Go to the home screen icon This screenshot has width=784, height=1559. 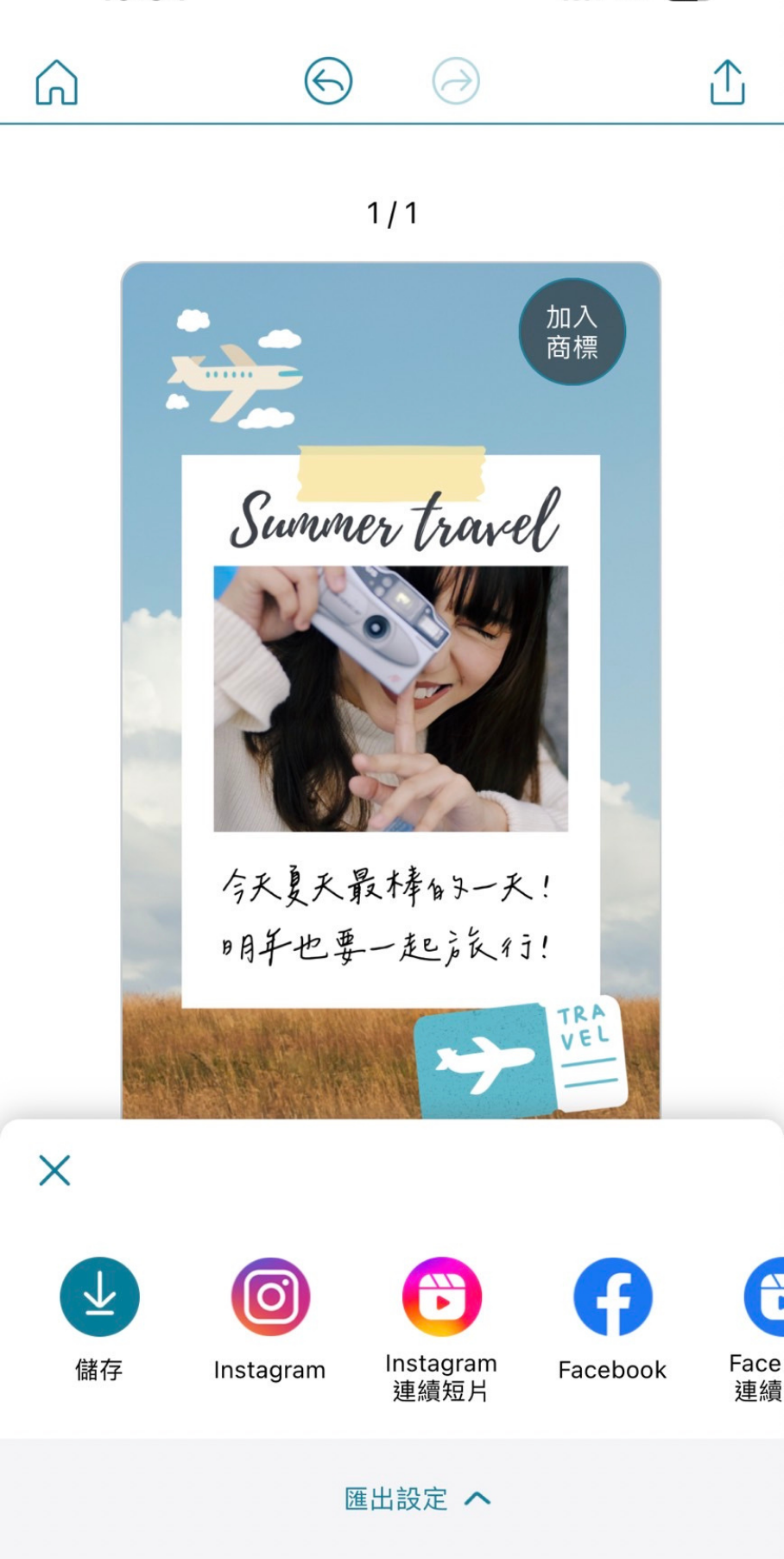coord(57,82)
